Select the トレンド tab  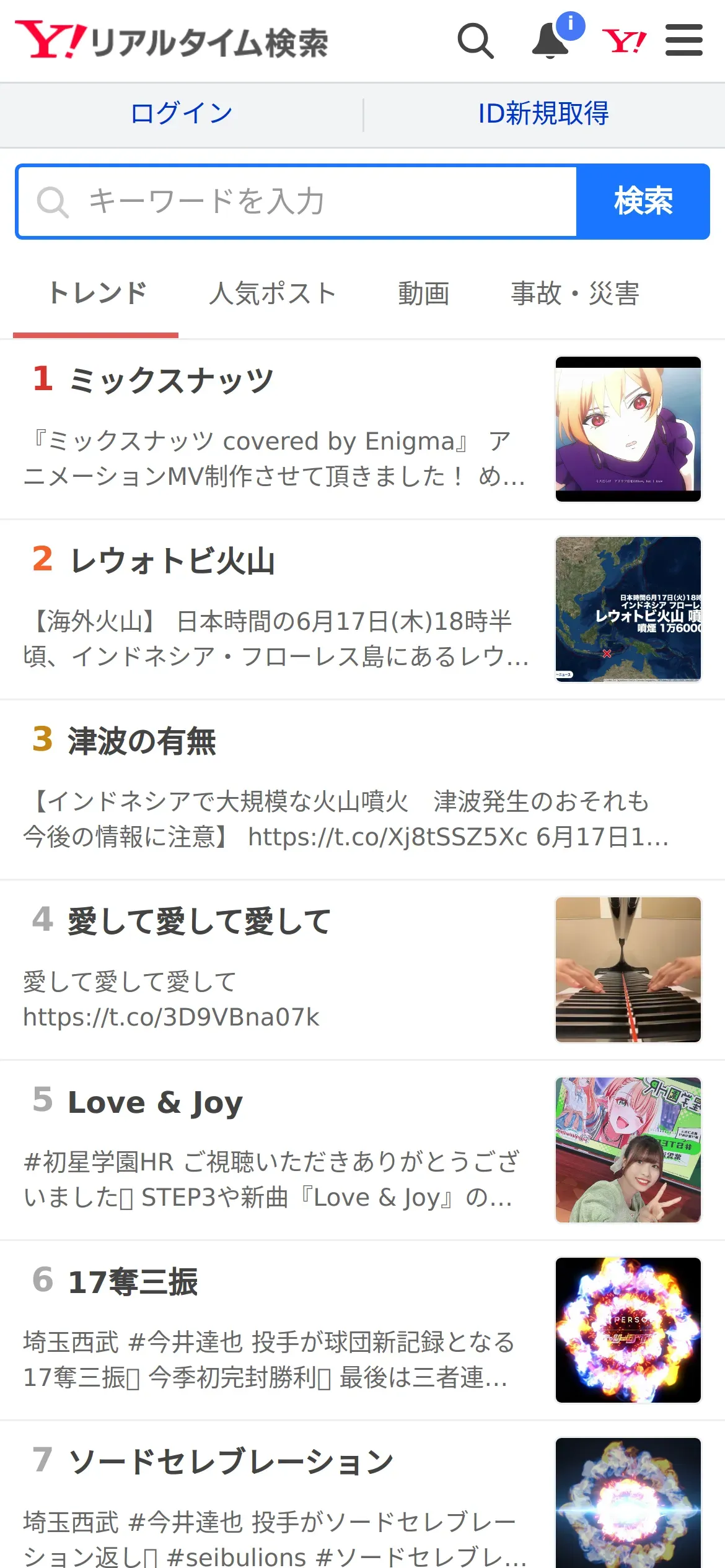(97, 294)
